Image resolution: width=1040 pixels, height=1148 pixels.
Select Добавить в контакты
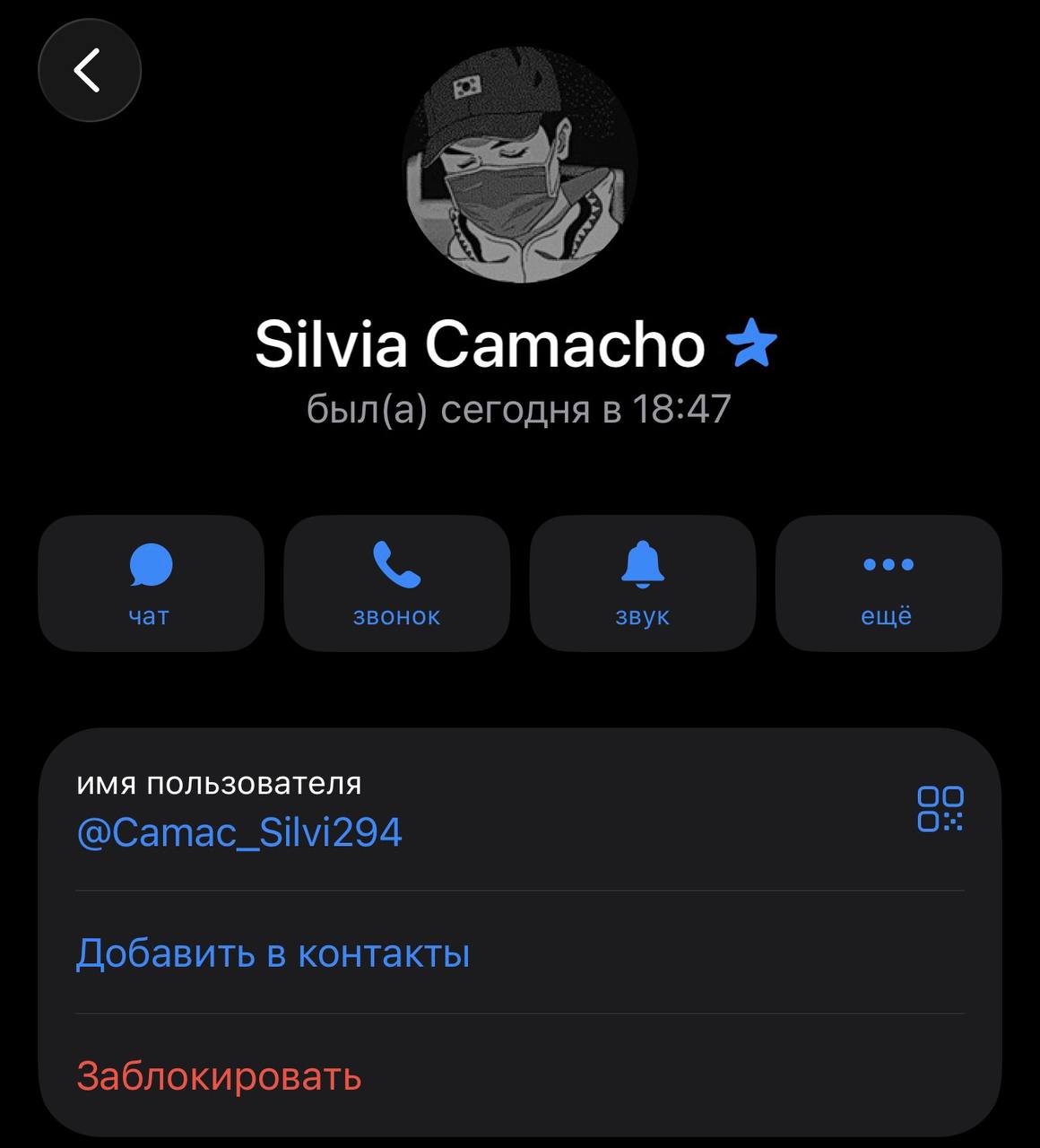coord(520,952)
